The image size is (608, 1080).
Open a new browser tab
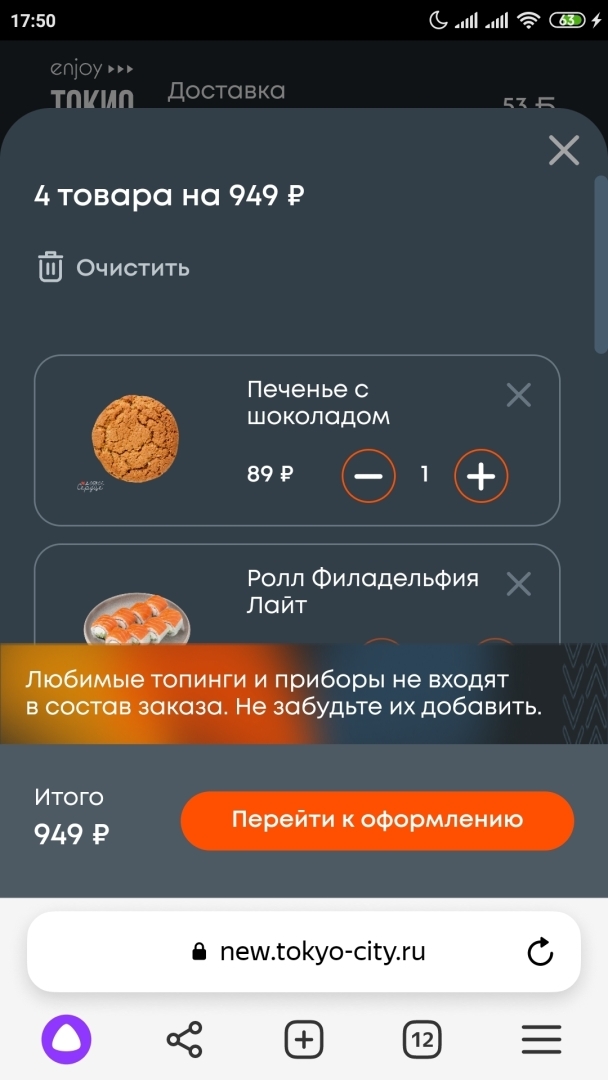304,1040
